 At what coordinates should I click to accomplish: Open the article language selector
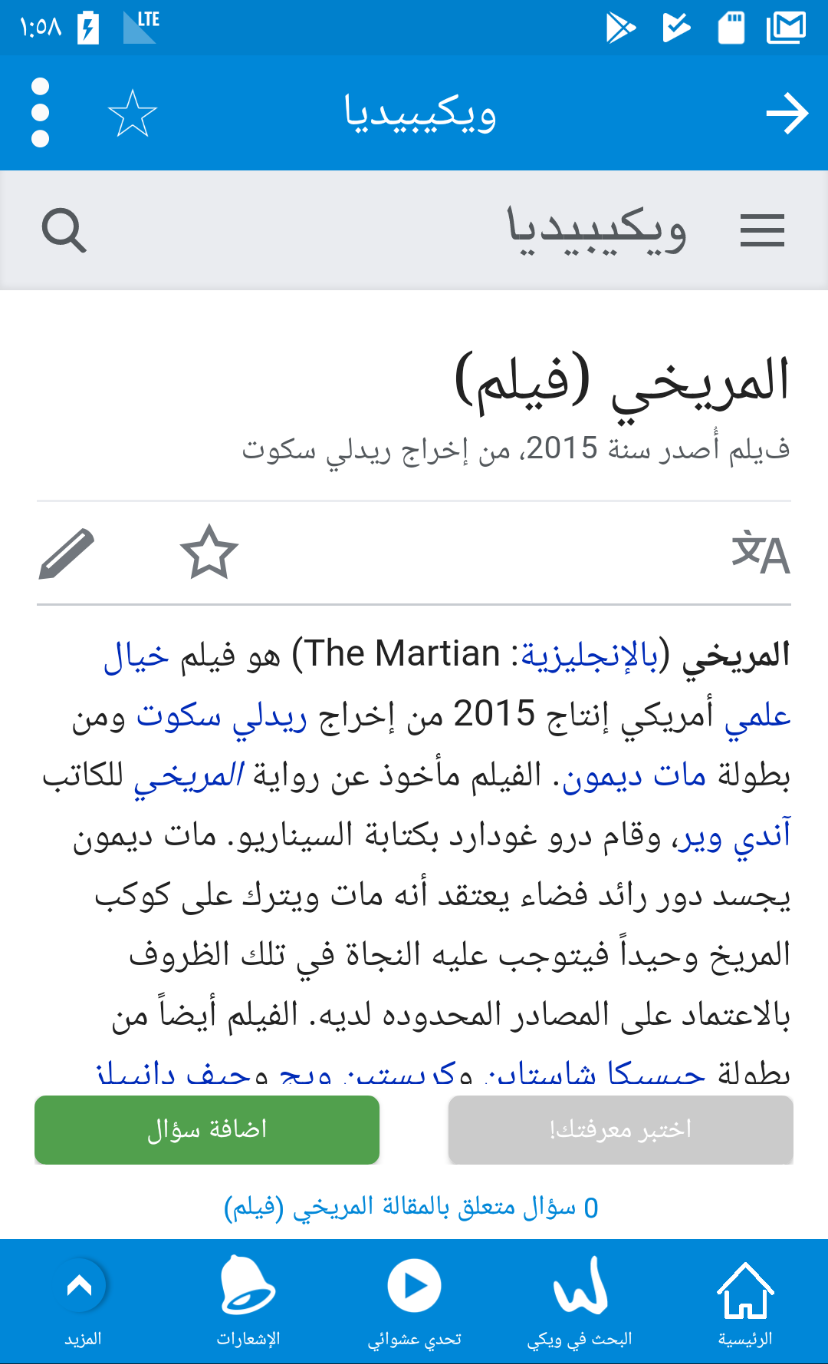(x=761, y=554)
